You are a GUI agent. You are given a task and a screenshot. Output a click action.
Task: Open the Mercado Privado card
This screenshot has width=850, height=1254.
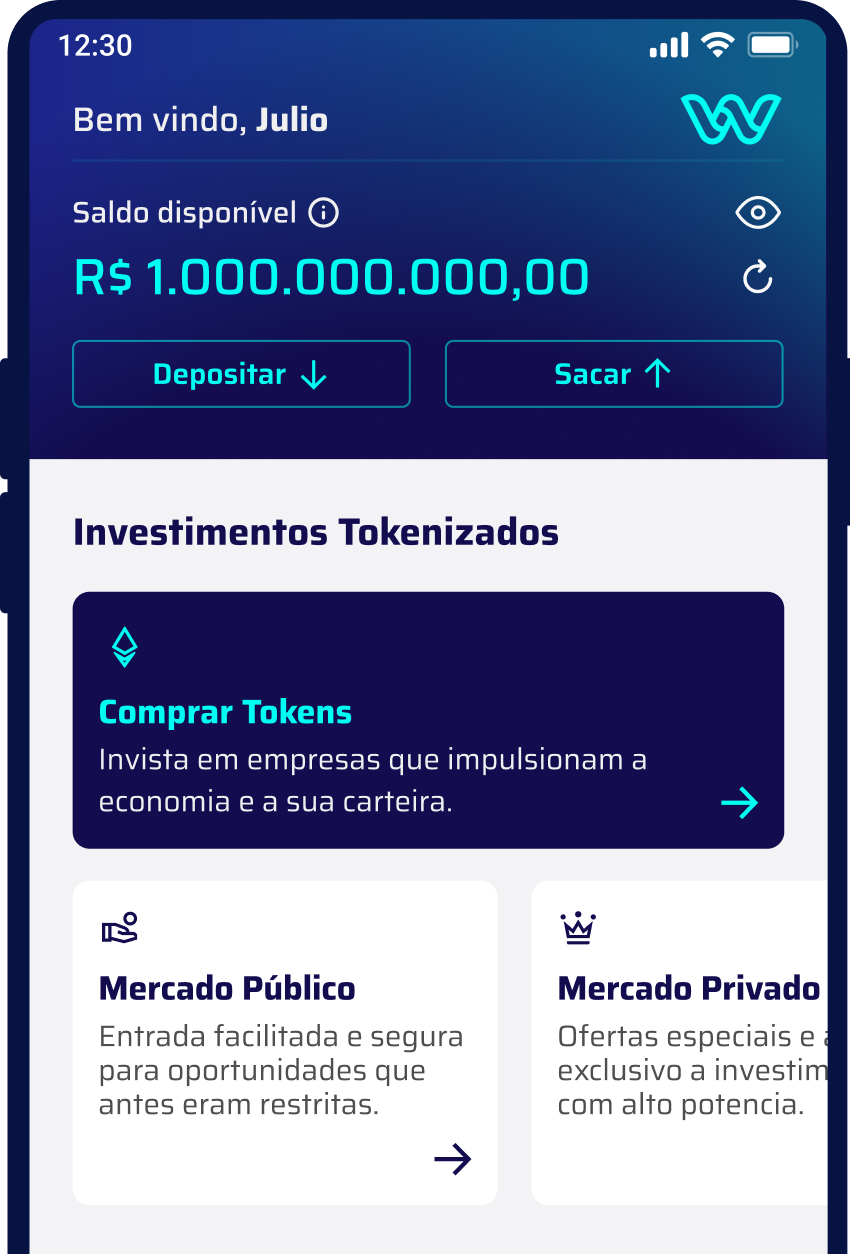point(680,1042)
